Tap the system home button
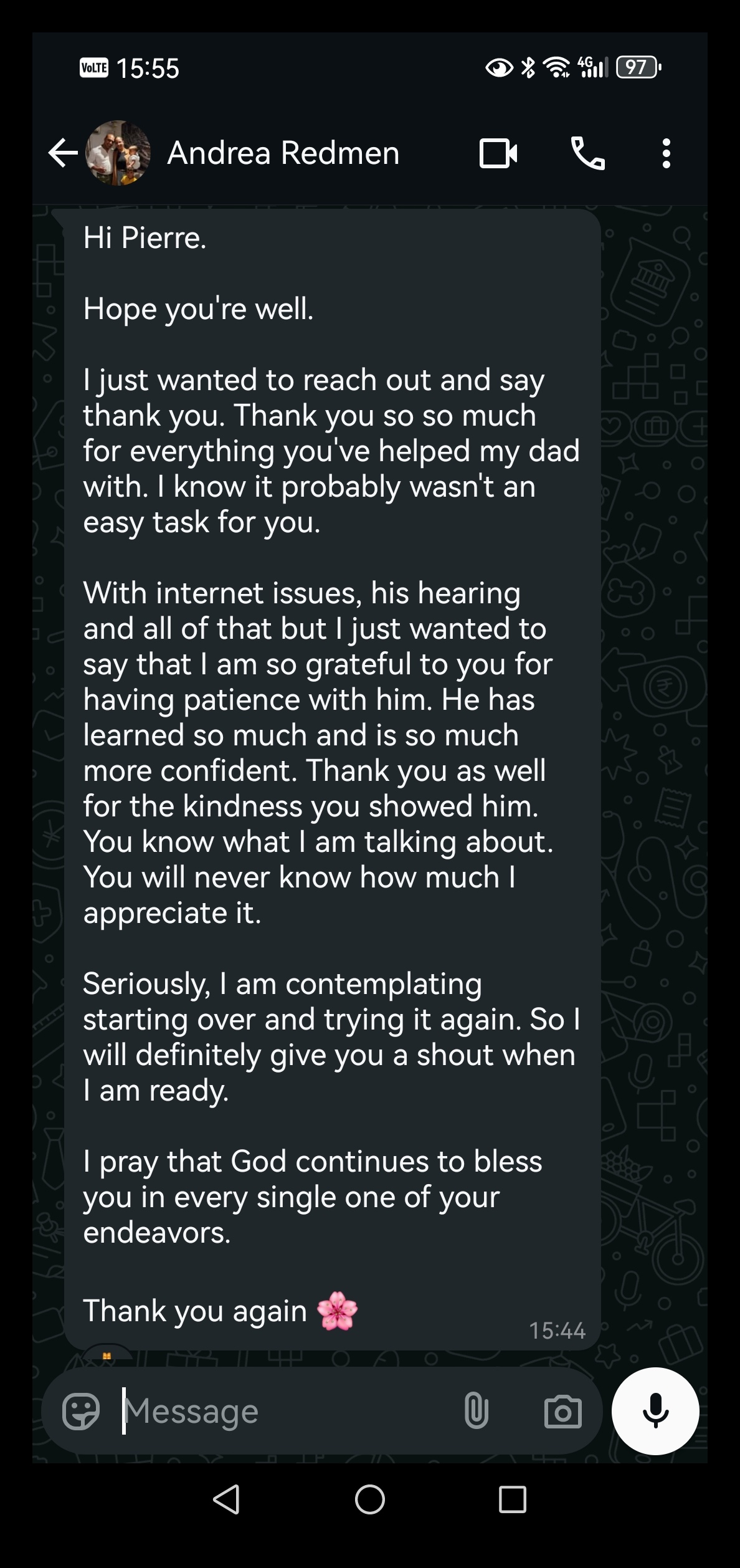This screenshot has width=740, height=1568. click(x=369, y=1499)
